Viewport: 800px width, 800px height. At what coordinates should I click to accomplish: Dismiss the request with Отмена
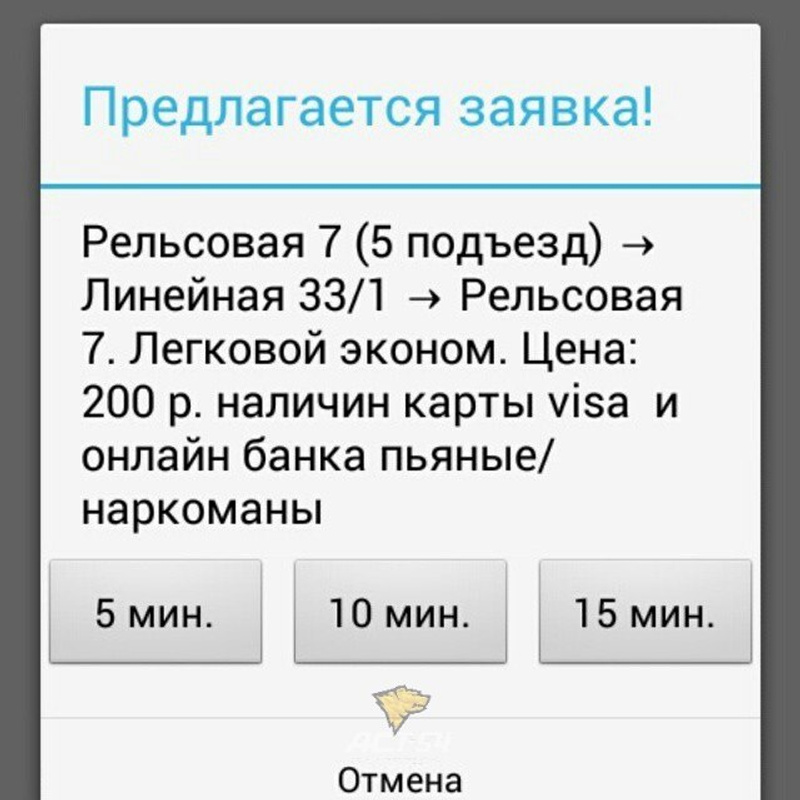[x=400, y=778]
